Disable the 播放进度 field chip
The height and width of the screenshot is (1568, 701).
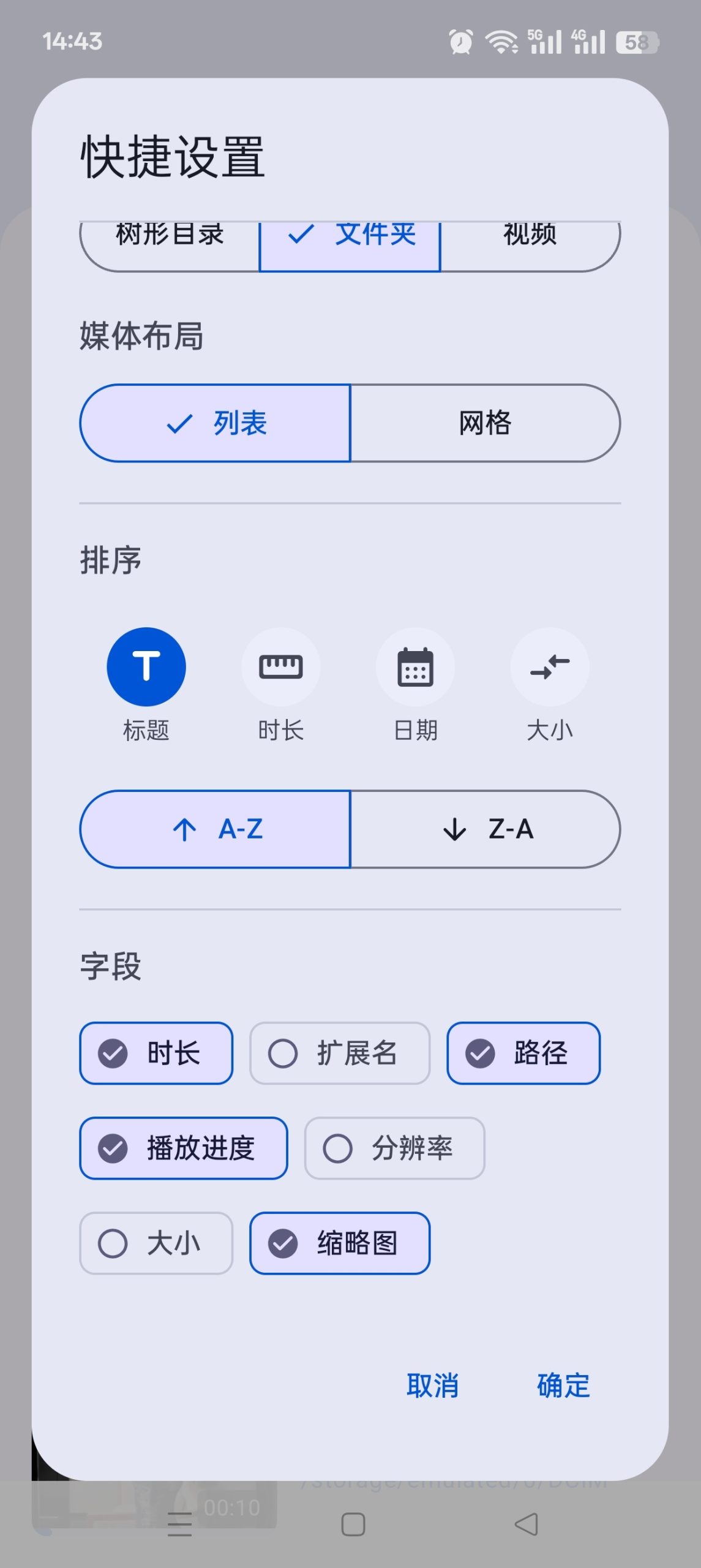coord(183,1148)
